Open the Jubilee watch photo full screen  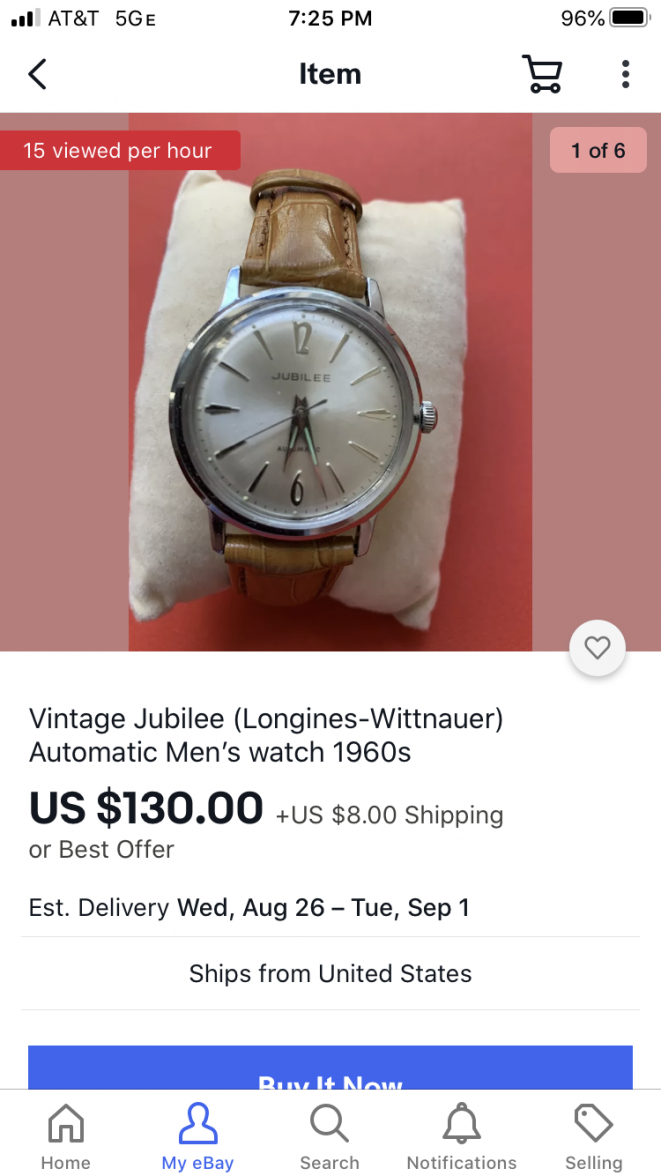point(330,400)
